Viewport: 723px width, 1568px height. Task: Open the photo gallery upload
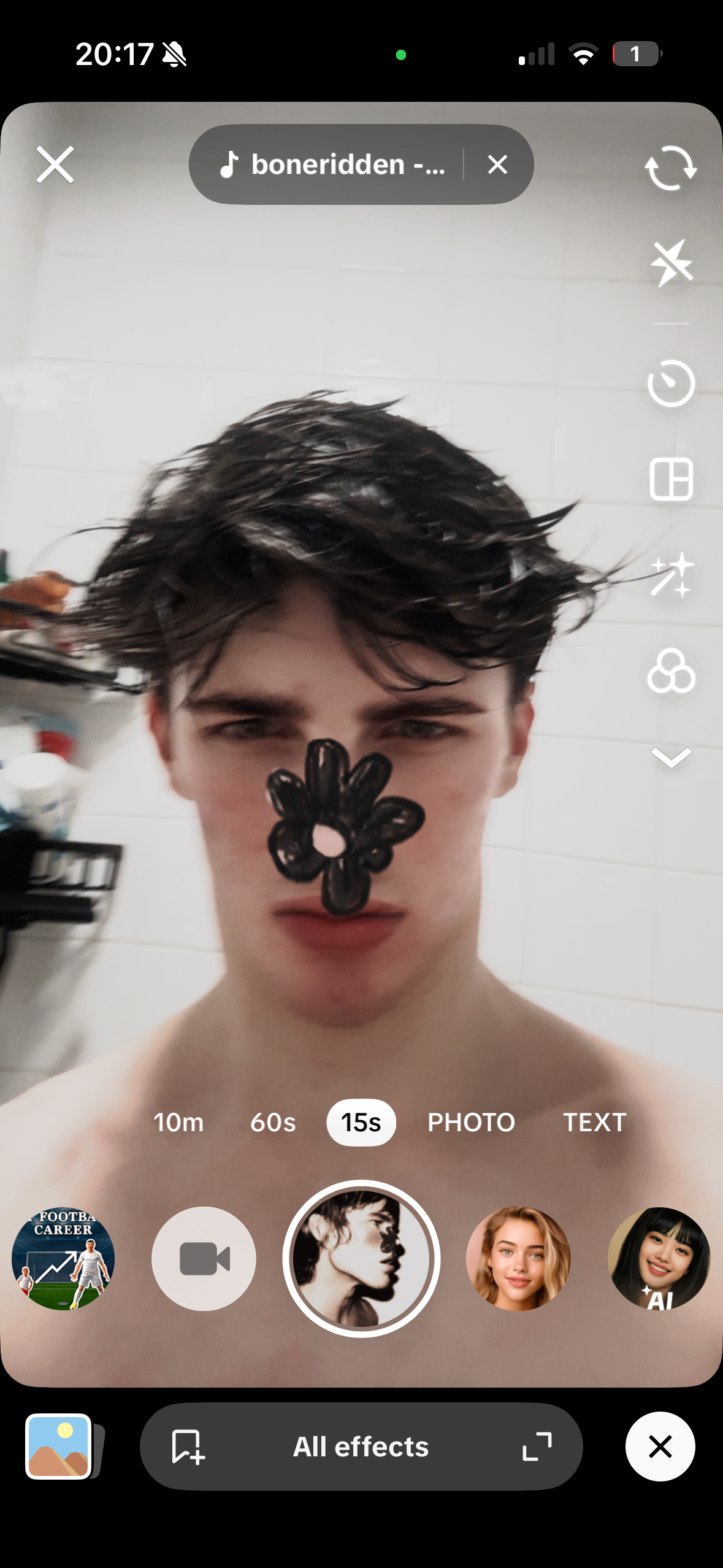click(59, 1447)
